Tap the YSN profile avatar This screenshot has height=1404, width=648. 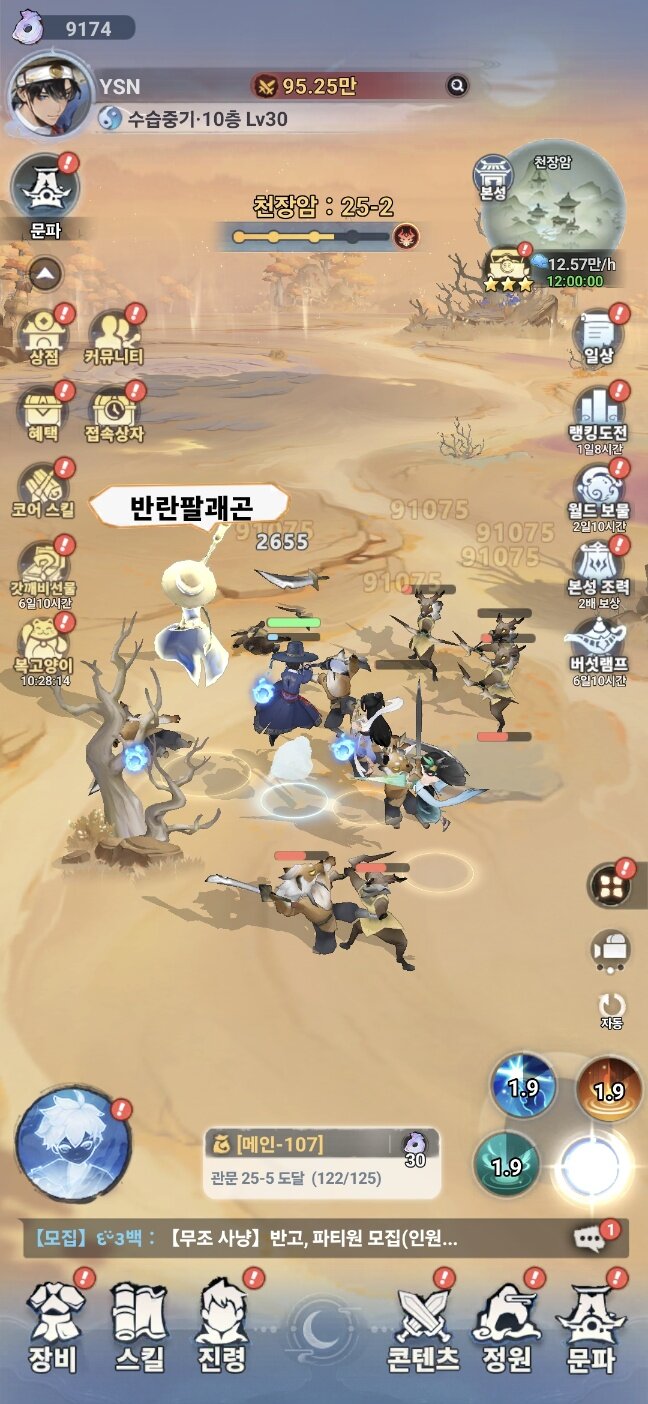[x=49, y=101]
